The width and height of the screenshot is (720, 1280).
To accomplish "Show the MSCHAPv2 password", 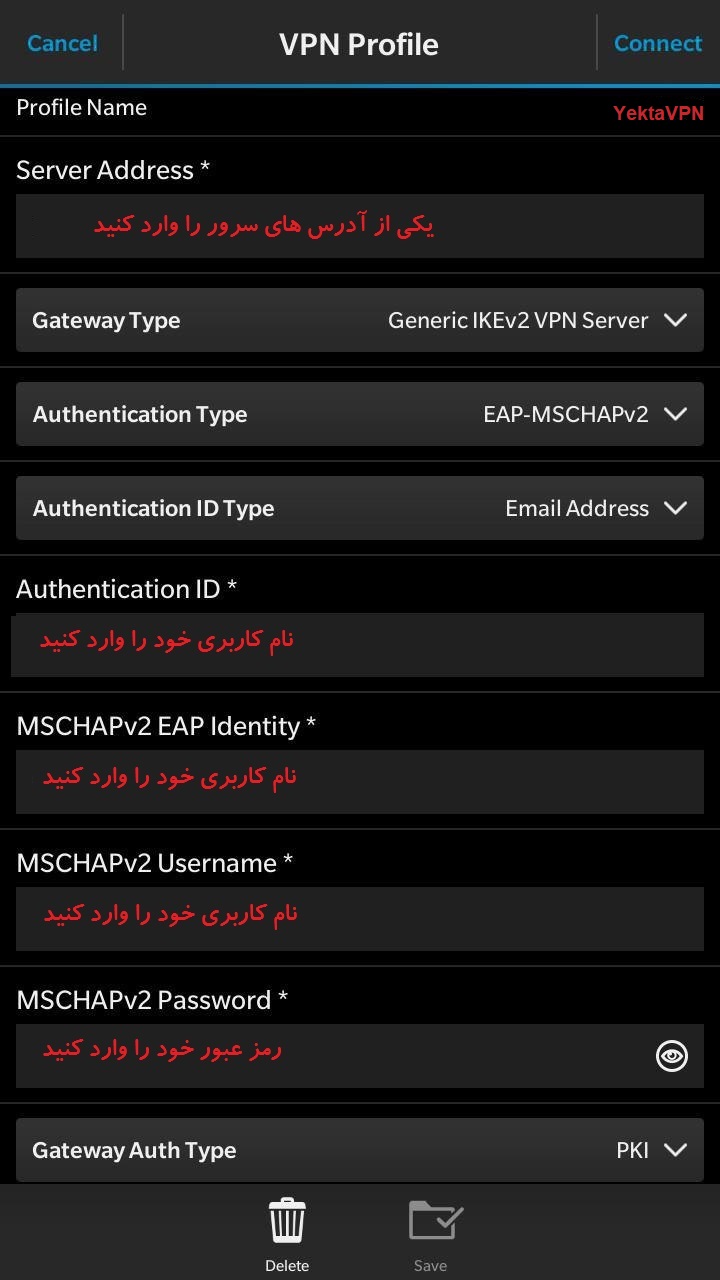I will point(671,1055).
